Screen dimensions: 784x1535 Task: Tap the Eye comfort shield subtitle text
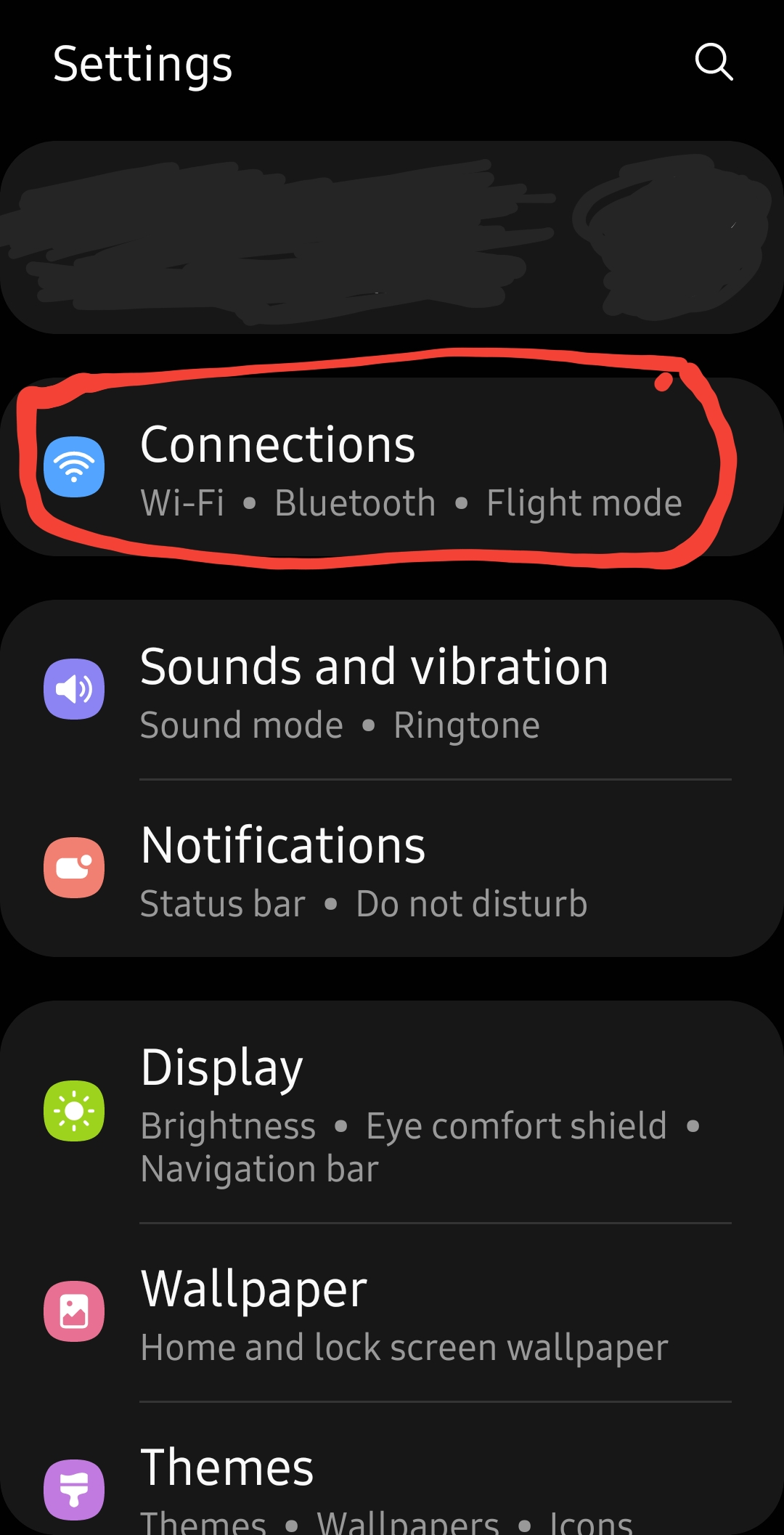pos(515,1126)
